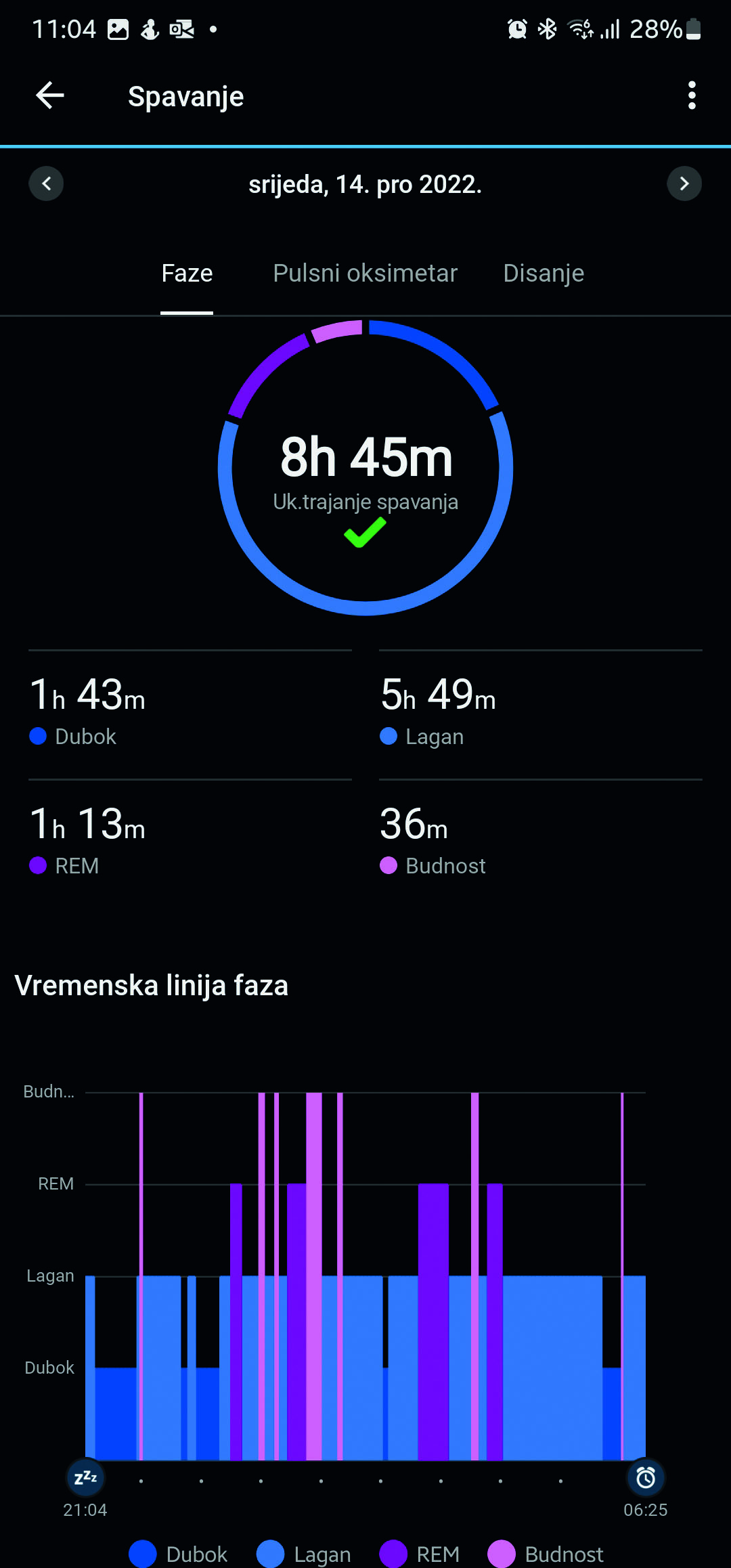Tap the Uk.trajanje spavanja total 8h 45m

coord(365,458)
